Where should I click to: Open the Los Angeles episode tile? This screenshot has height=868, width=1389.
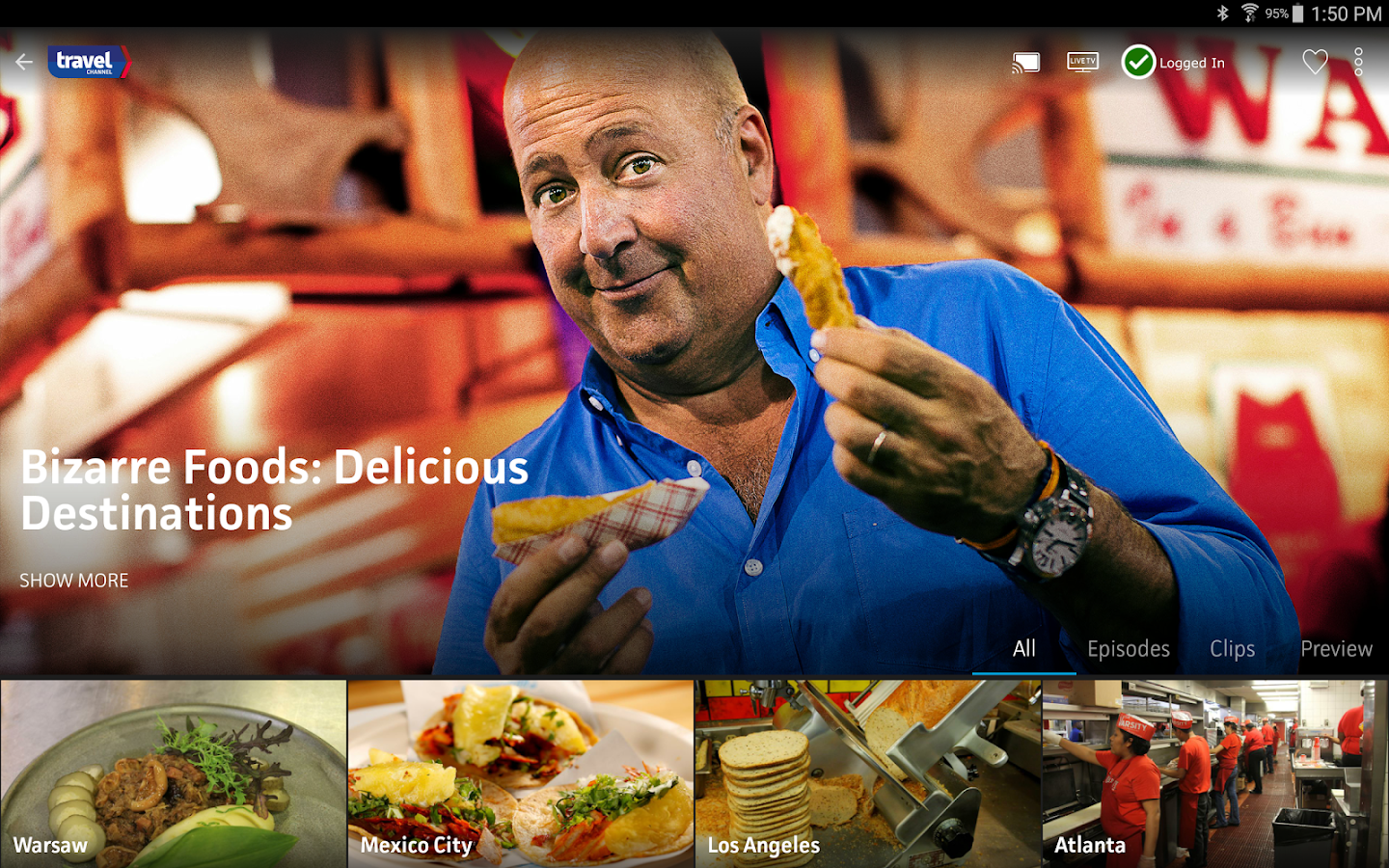[x=868, y=773]
